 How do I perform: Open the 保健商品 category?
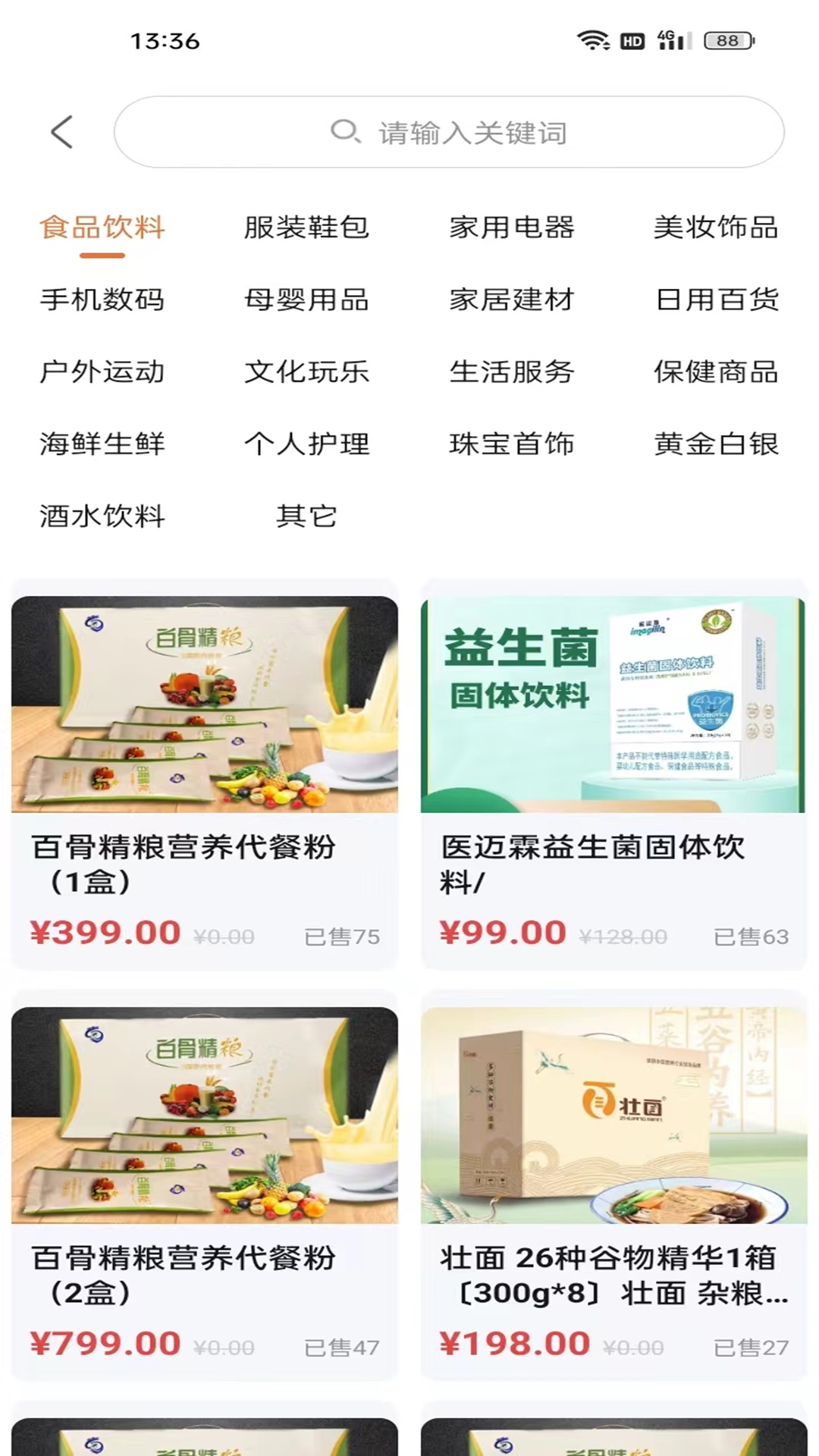(717, 372)
